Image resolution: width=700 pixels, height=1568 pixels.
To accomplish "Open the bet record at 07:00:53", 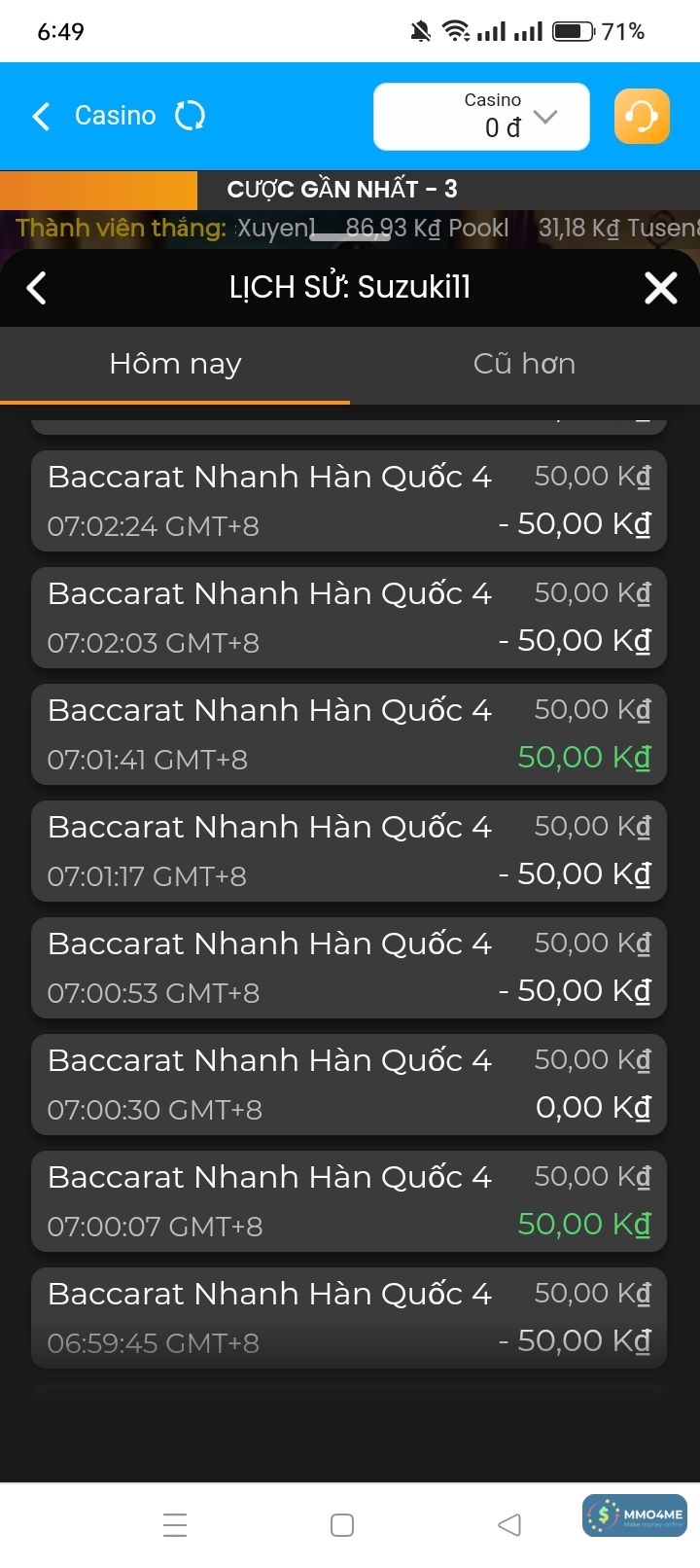I will pos(349,968).
